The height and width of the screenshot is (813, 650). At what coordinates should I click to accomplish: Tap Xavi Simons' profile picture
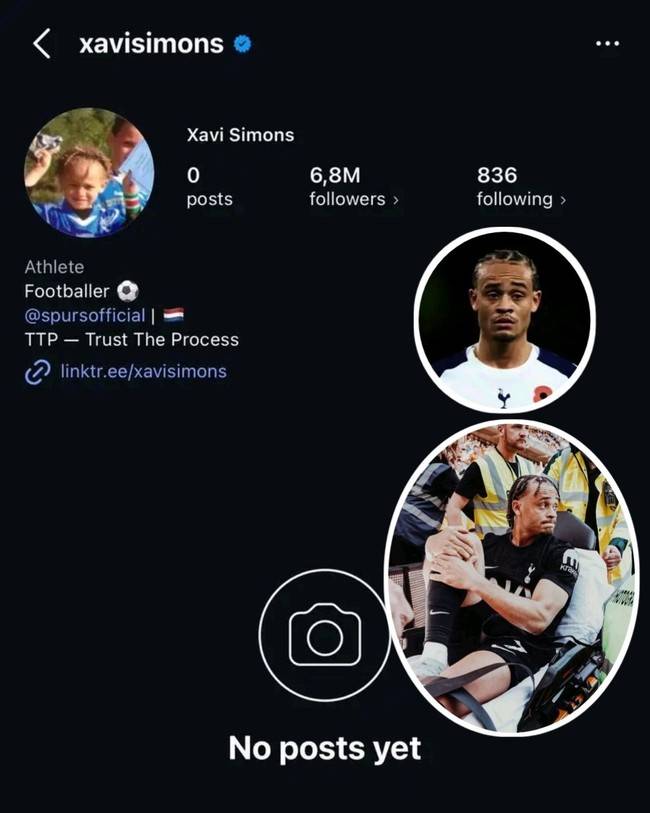tap(89, 172)
